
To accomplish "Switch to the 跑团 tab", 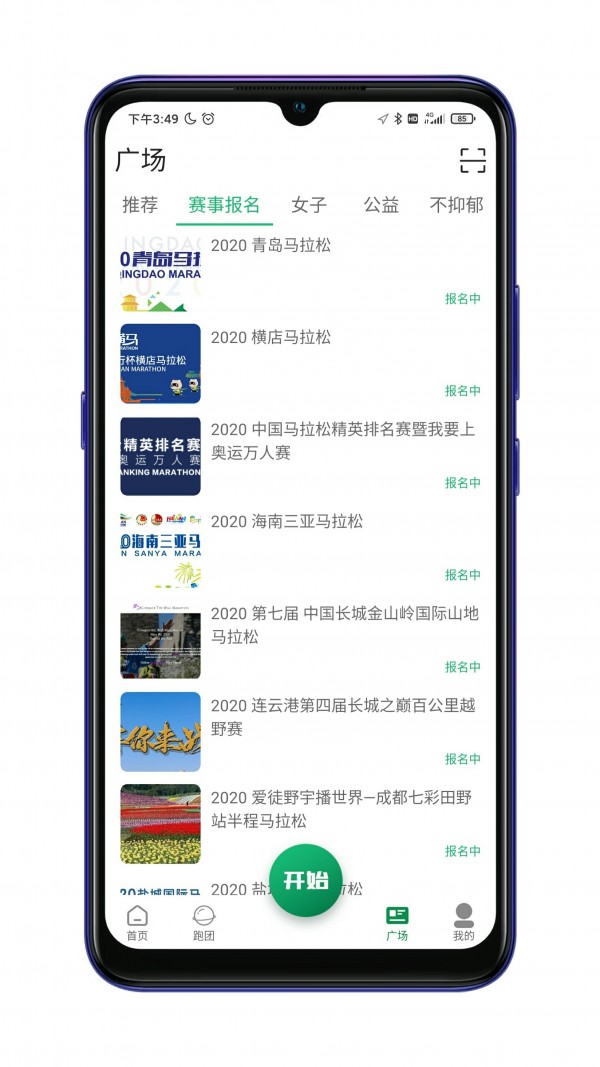I will 204,923.
